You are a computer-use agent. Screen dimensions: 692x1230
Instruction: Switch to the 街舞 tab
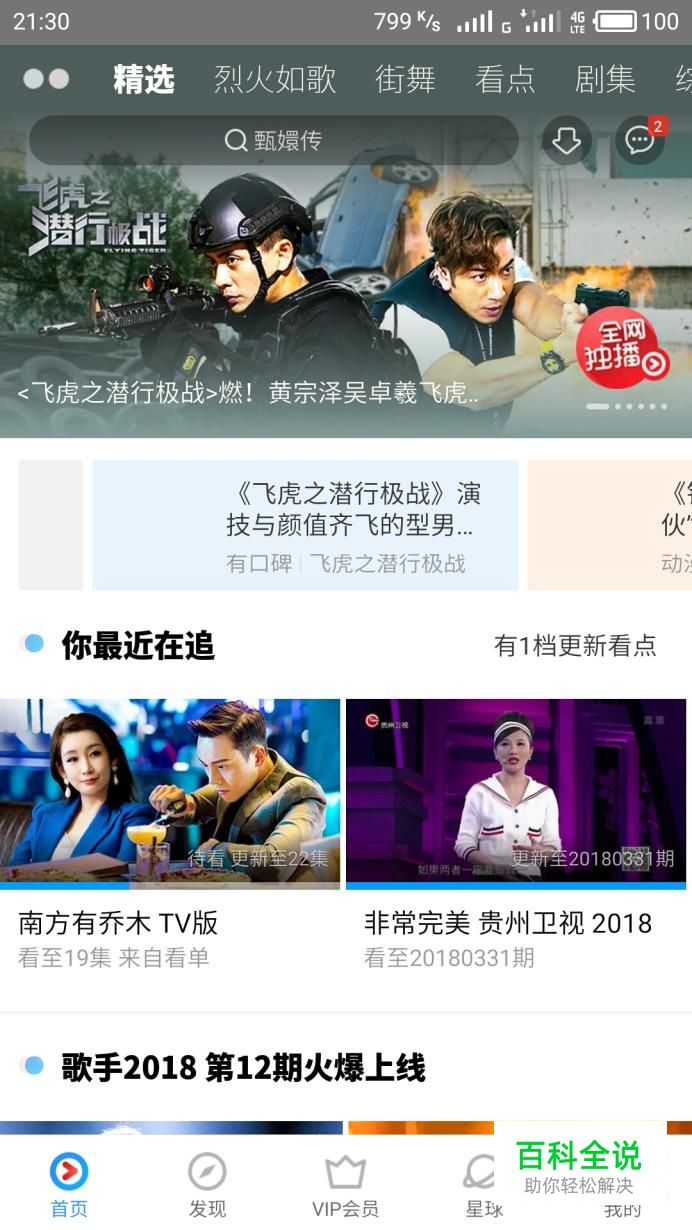[x=405, y=80]
